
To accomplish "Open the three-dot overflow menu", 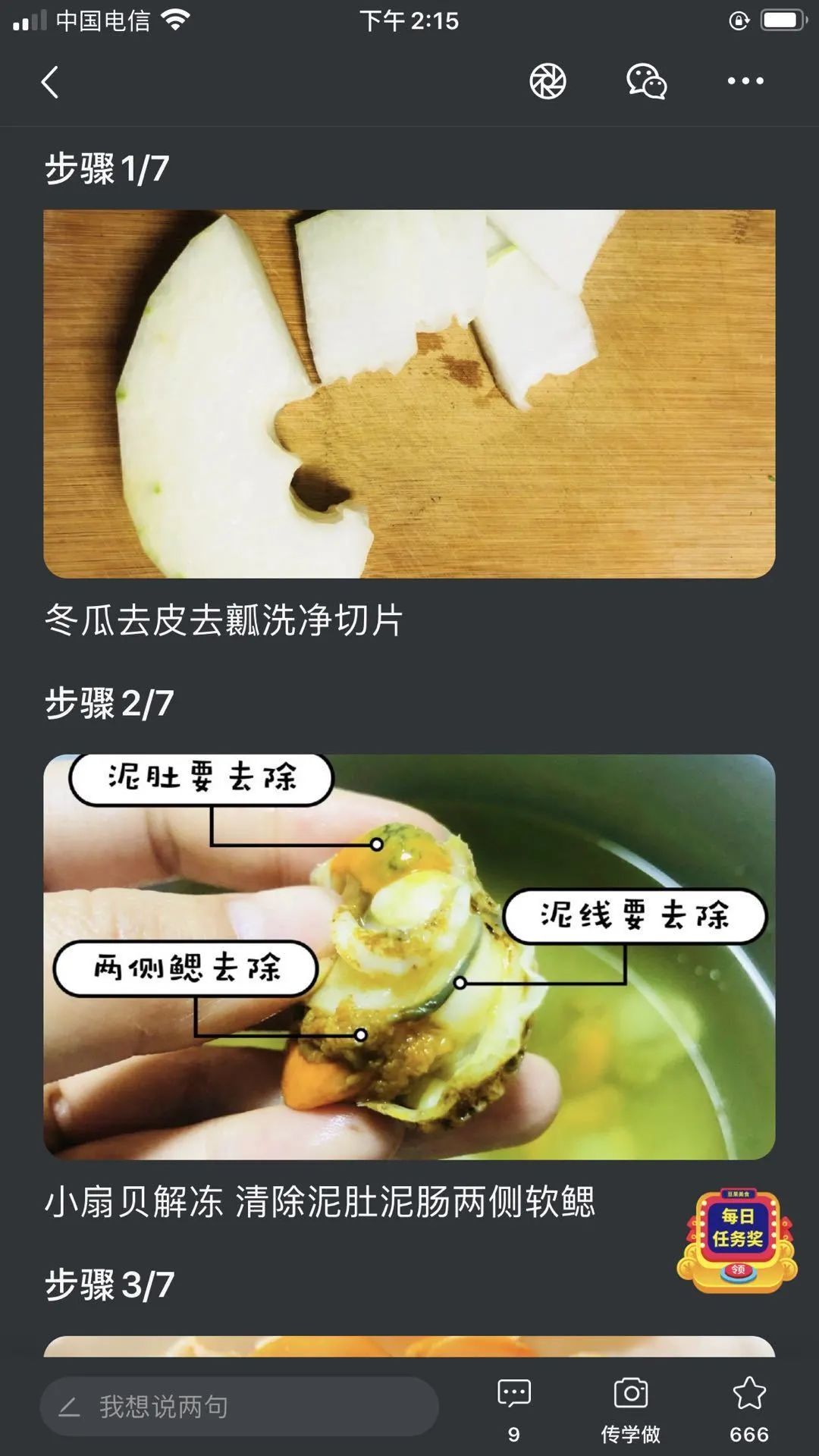I will (x=745, y=81).
